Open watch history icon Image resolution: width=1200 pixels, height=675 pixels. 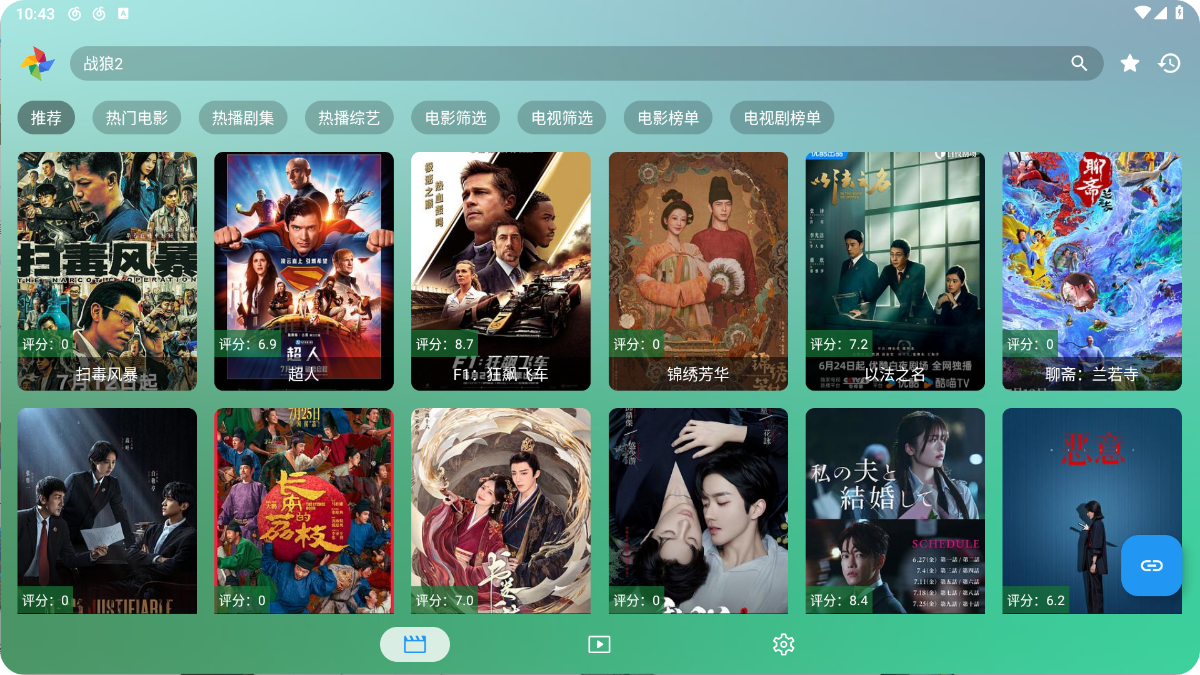(x=1170, y=63)
